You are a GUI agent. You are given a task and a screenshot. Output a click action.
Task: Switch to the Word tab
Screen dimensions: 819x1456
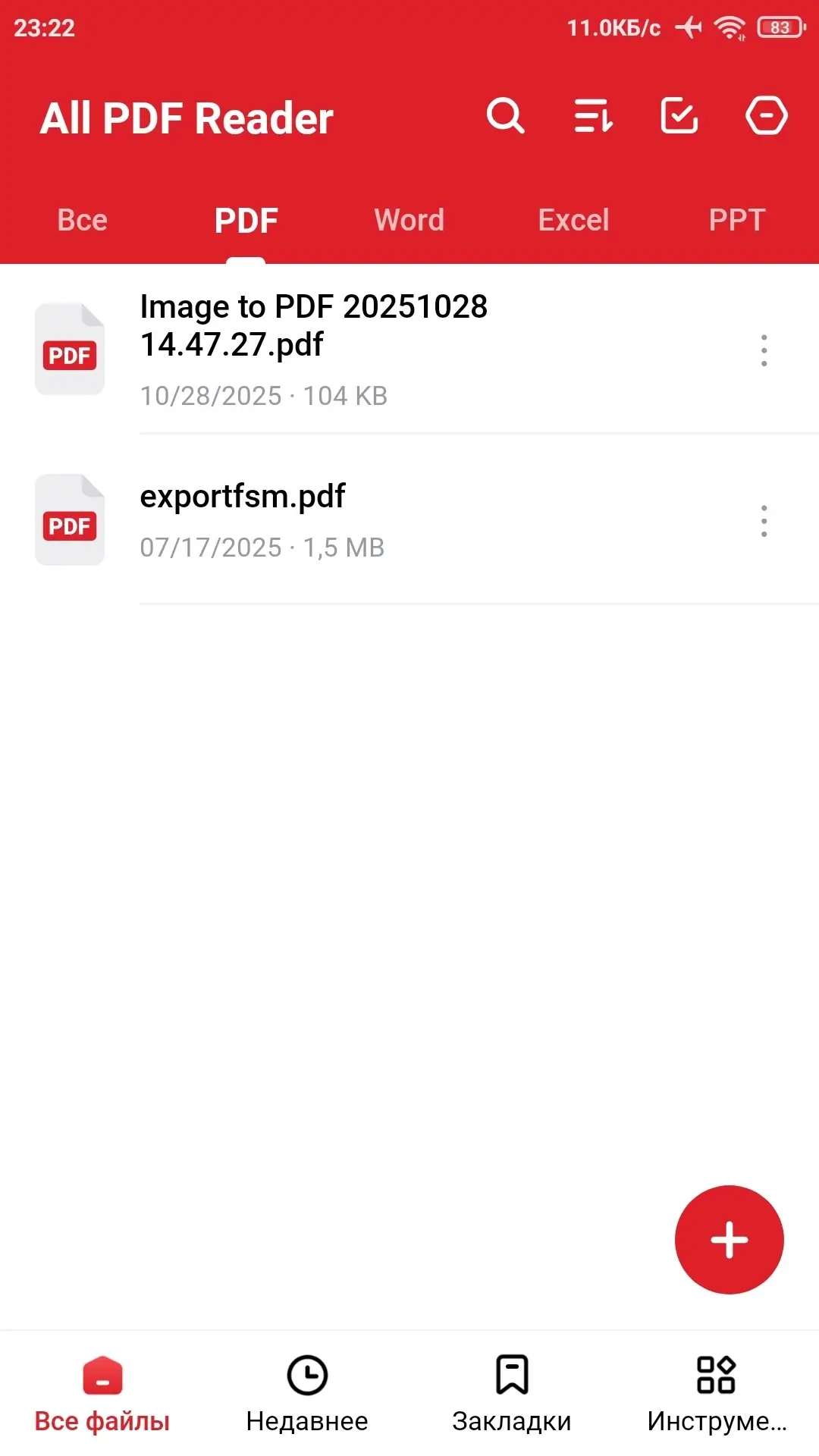pyautogui.click(x=409, y=221)
